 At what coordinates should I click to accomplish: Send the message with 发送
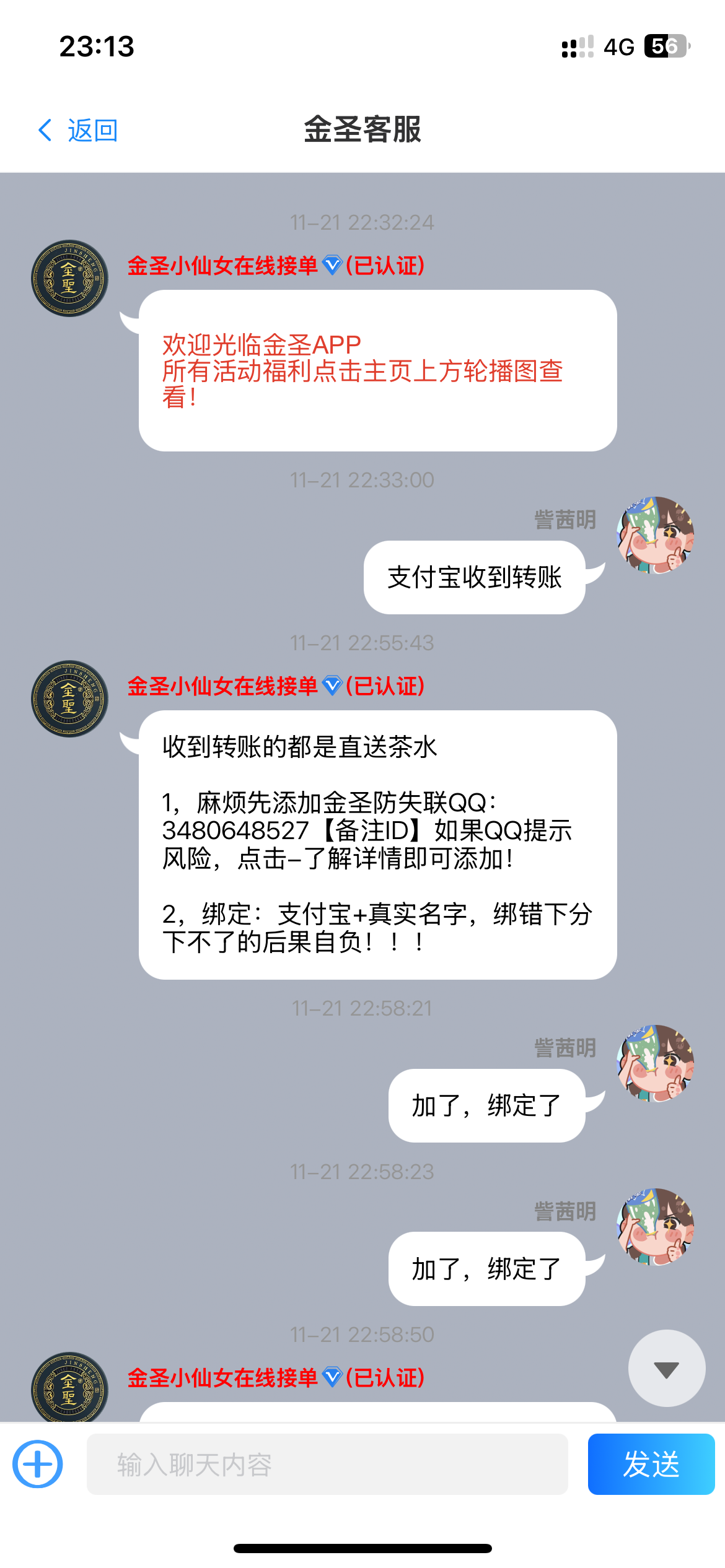(x=651, y=1465)
